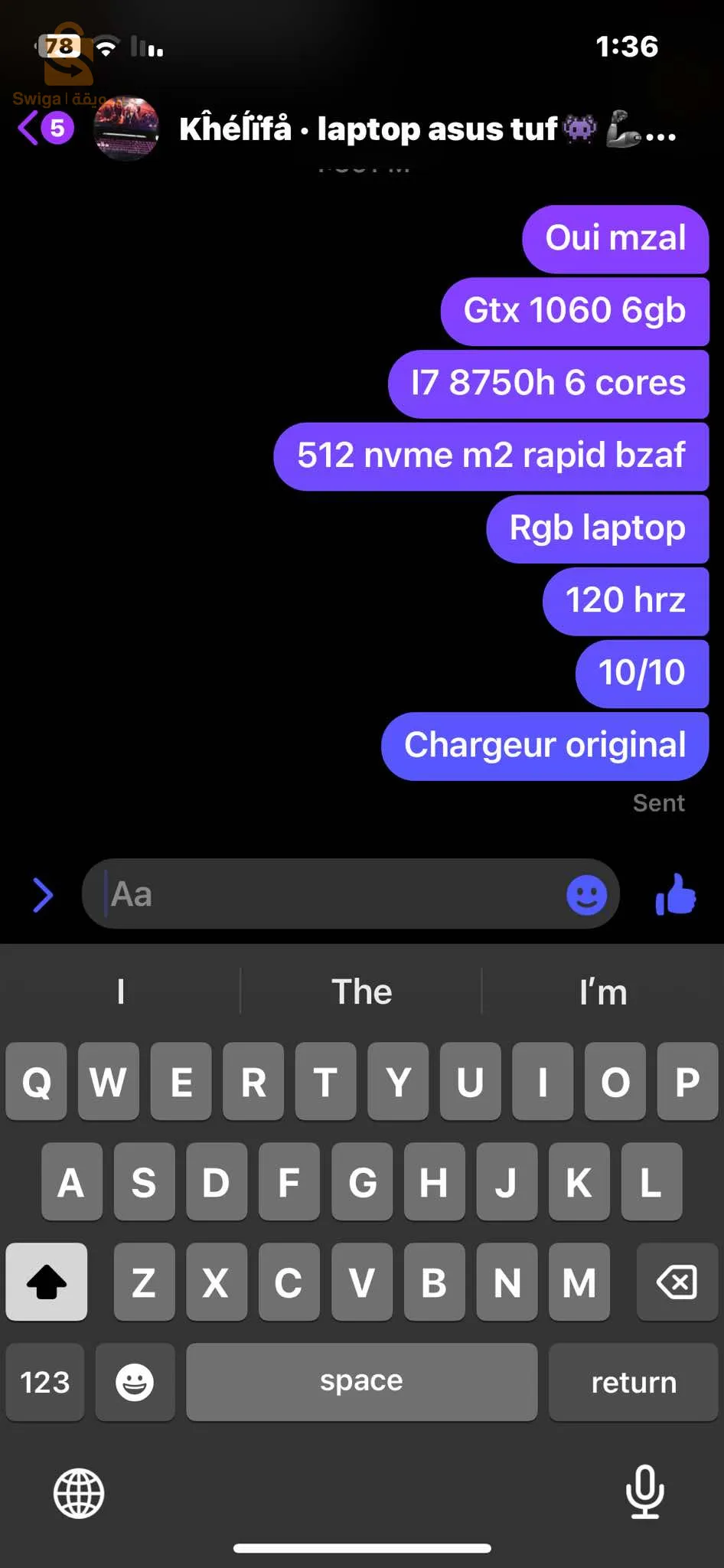Open Khelifa's profile picture
Viewport: 724px width, 1568px height.
[x=126, y=129]
